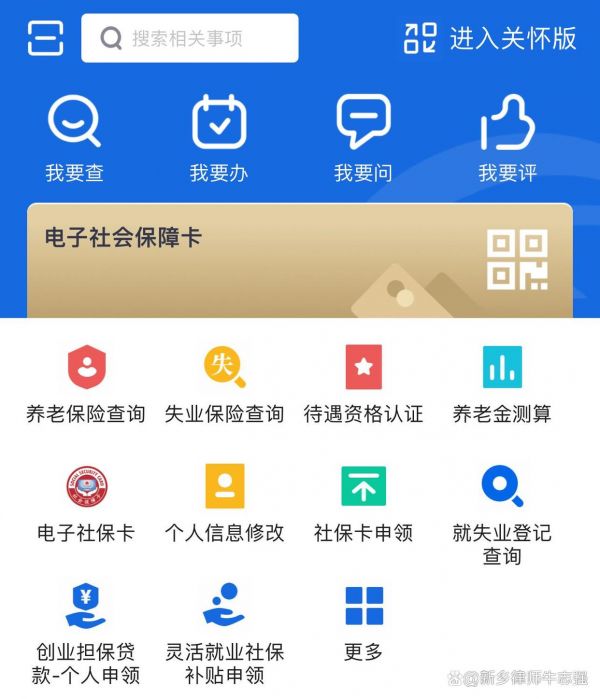600x699 pixels.
Task: Open 我要问 consultation section
Action: [363, 138]
